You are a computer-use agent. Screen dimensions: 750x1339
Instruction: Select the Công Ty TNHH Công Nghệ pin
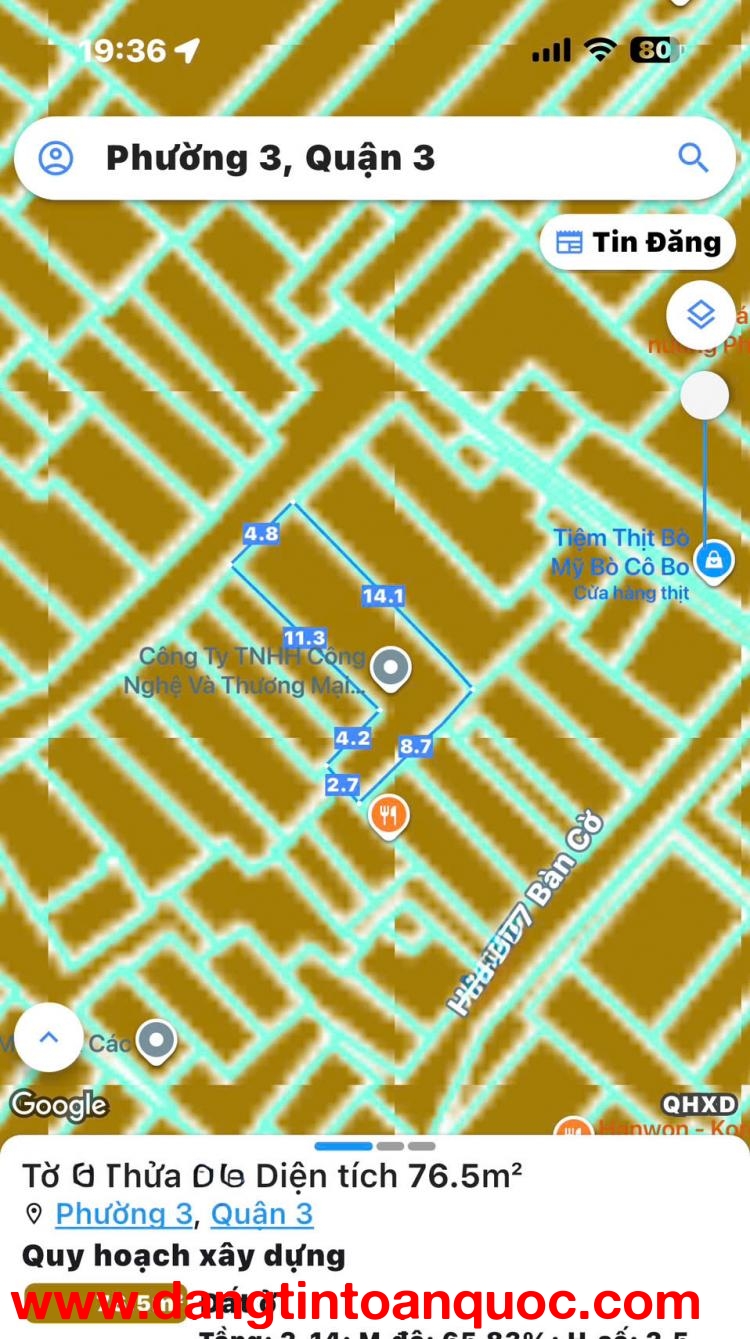click(390, 667)
